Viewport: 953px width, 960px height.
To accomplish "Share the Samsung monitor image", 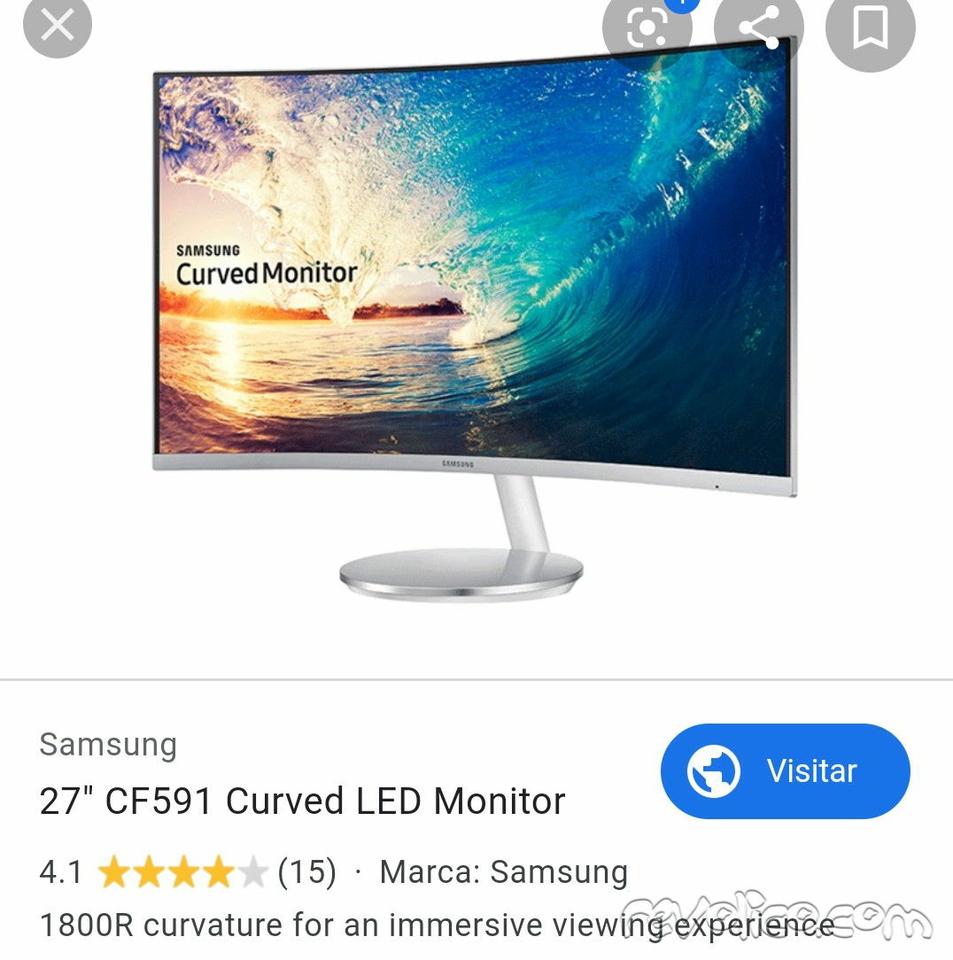I will [x=758, y=28].
